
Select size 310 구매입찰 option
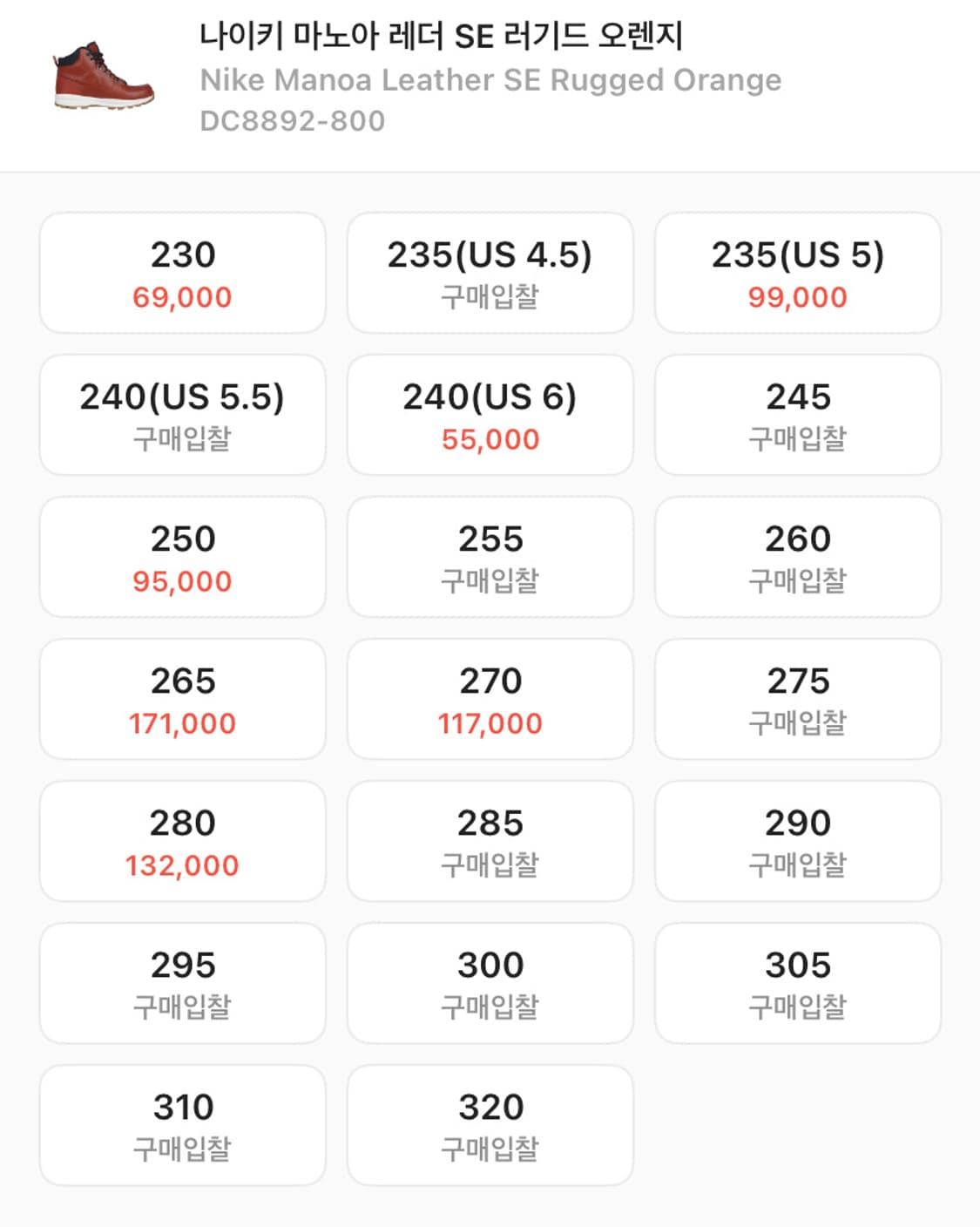click(180, 1124)
